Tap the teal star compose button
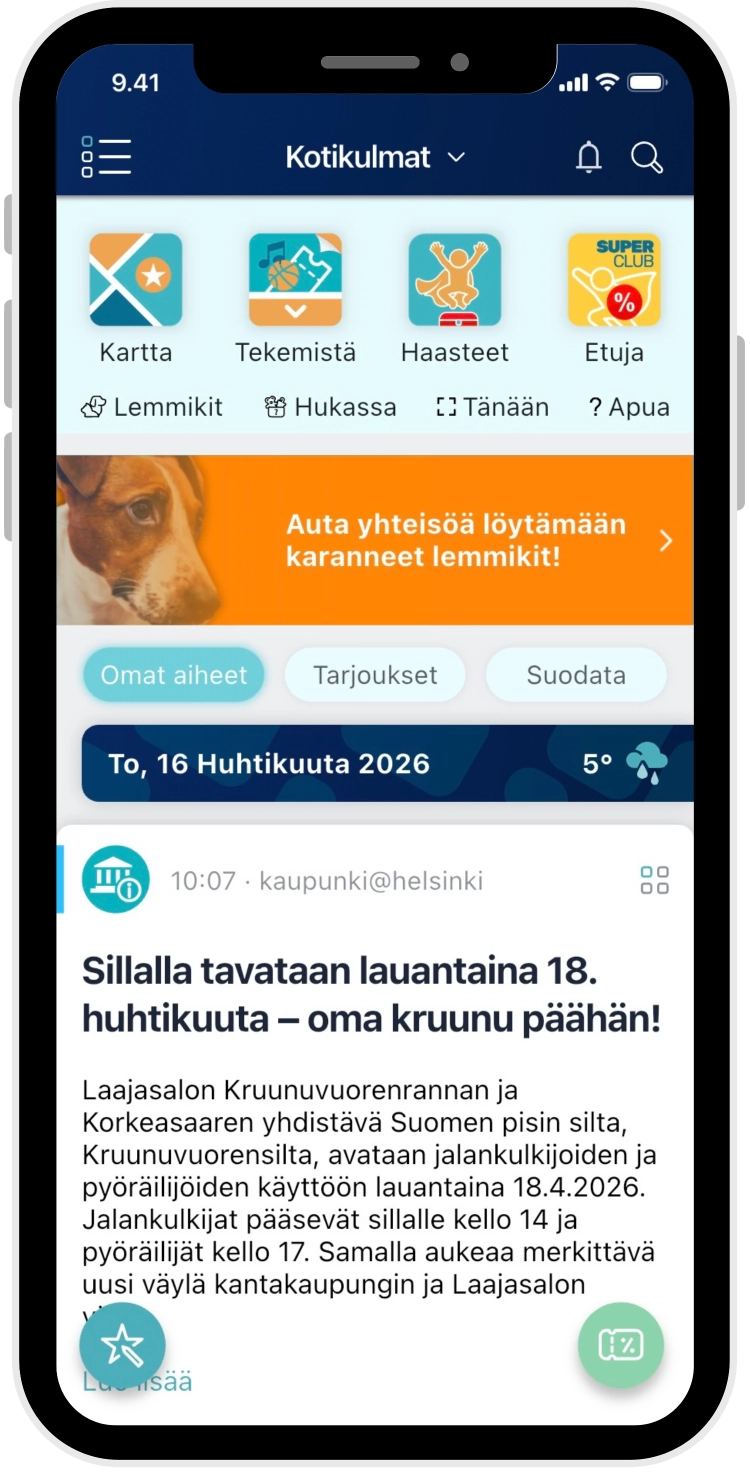This screenshot has height=1484, width=750. click(x=121, y=1344)
